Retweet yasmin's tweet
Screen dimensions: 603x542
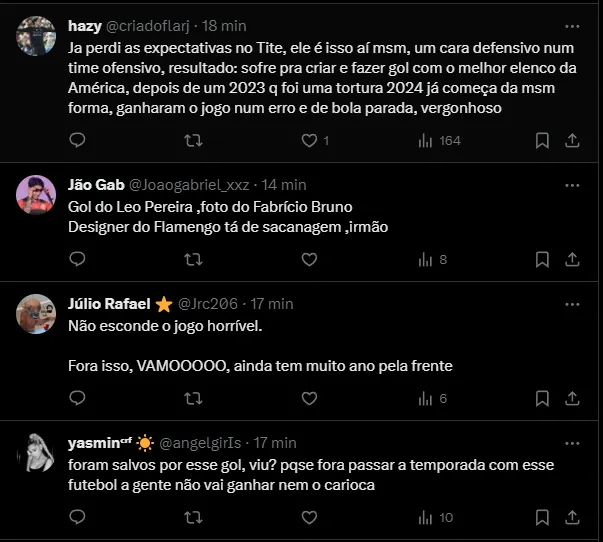click(x=194, y=517)
